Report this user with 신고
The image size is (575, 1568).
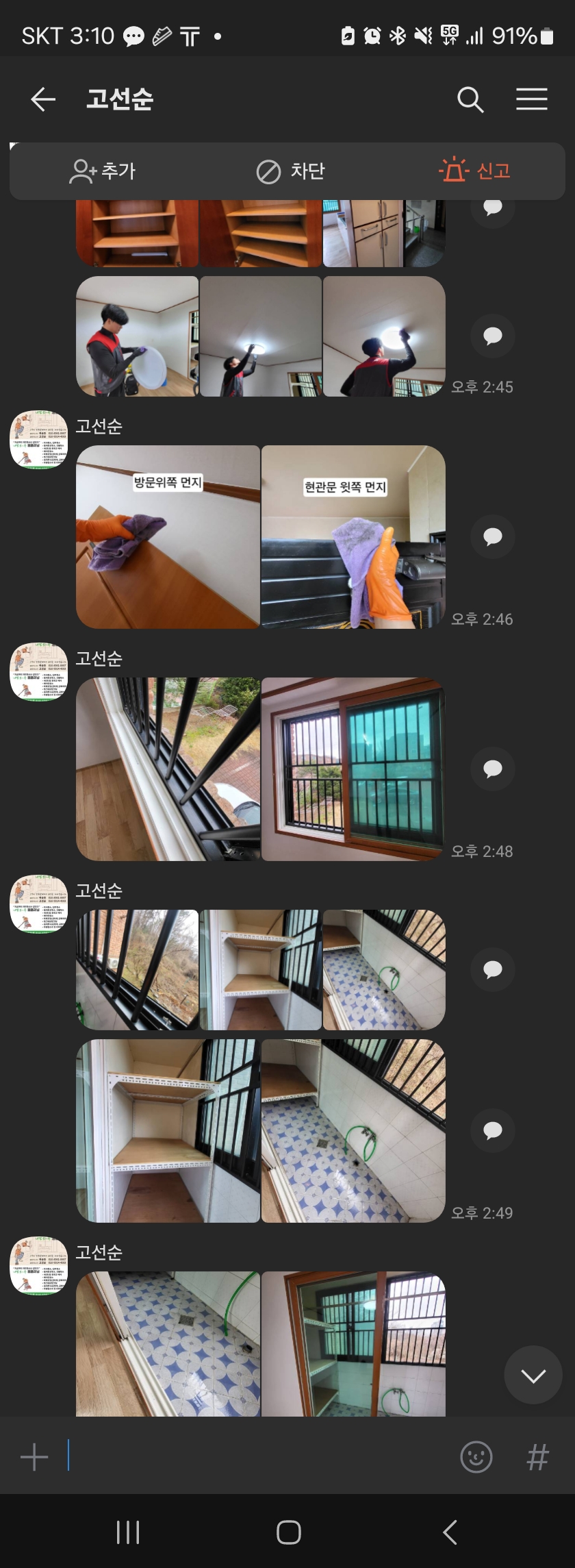click(475, 171)
